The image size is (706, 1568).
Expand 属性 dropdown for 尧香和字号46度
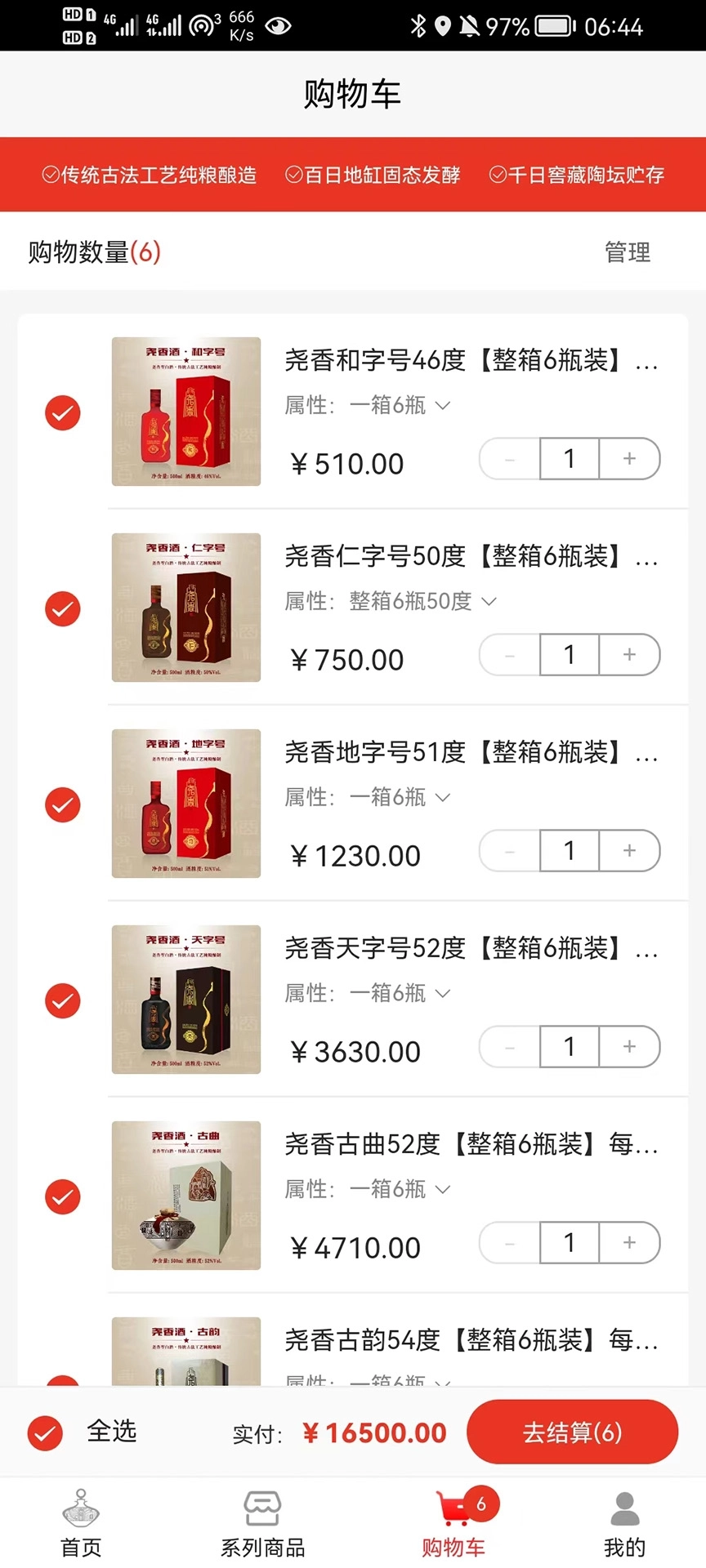coord(396,405)
